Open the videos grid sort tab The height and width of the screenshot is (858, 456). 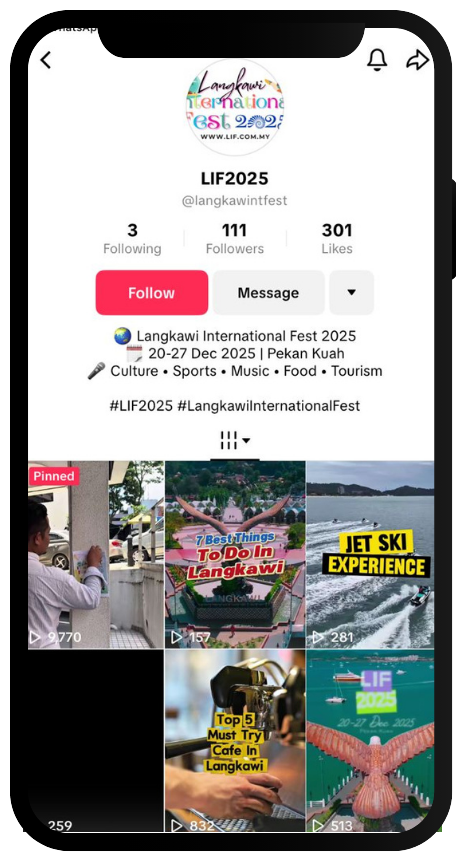pos(235,440)
